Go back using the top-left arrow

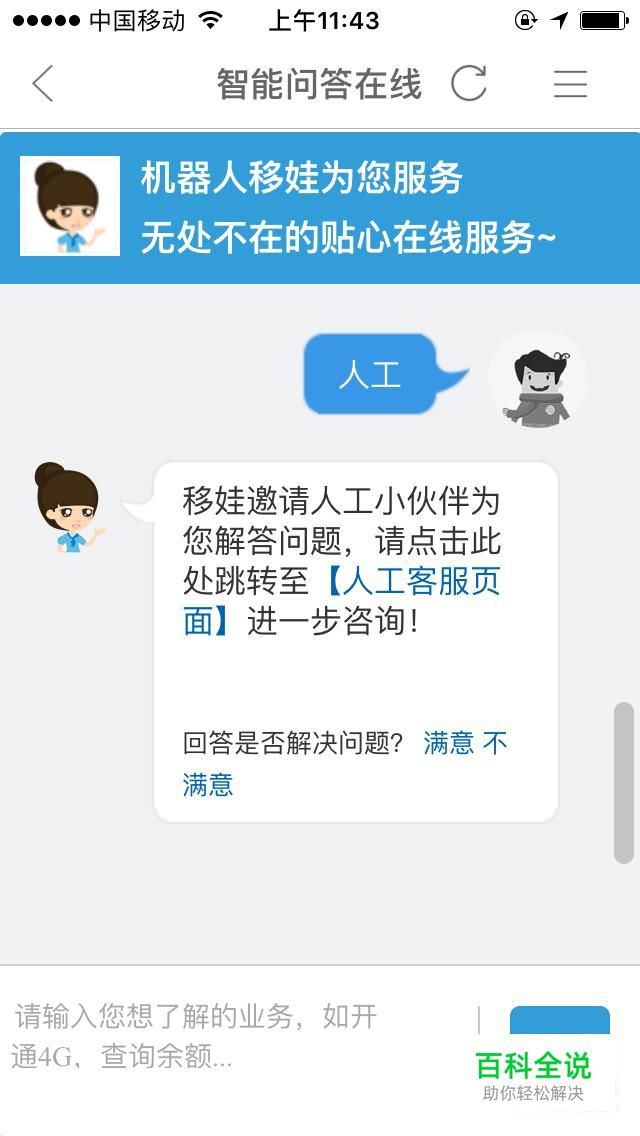[43, 83]
